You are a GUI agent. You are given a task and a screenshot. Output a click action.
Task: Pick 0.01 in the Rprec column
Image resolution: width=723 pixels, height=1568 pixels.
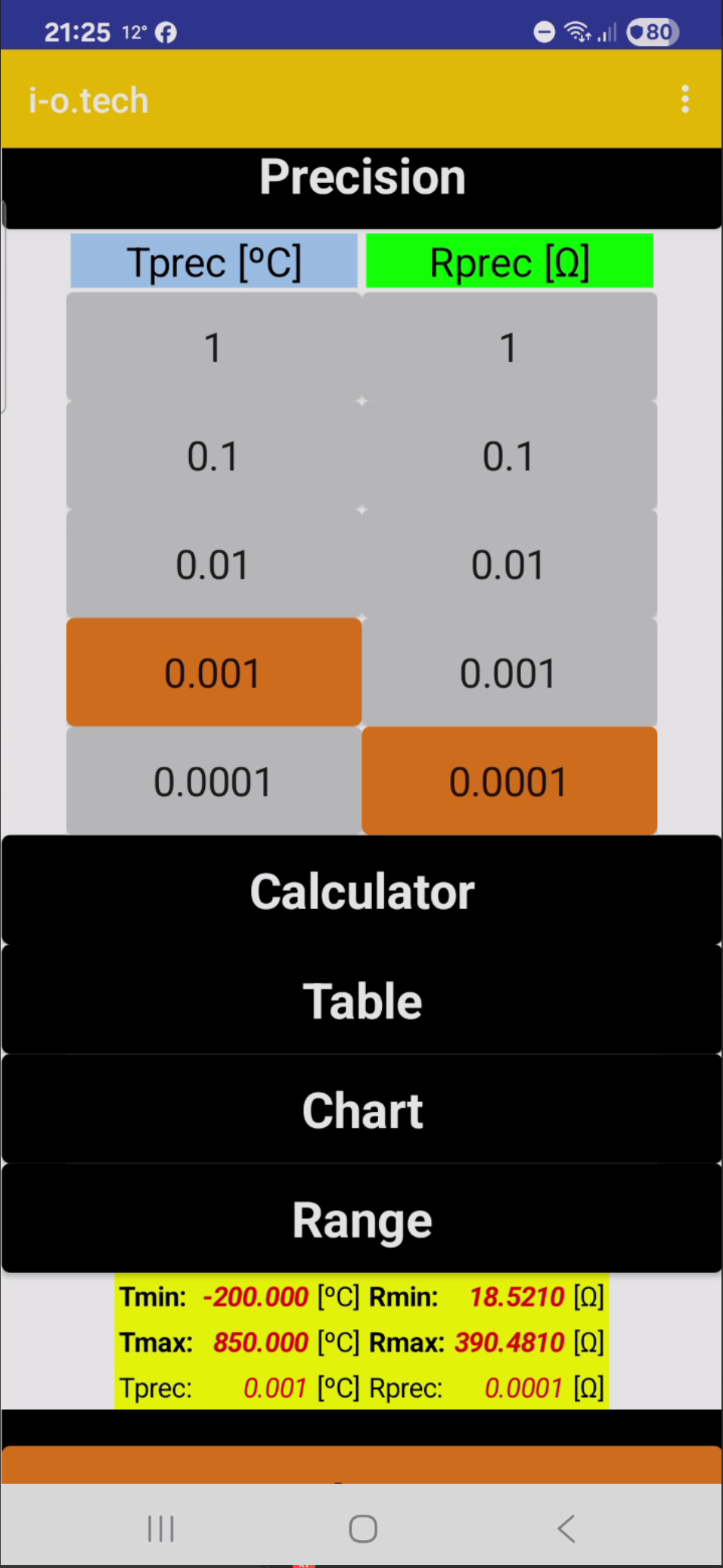coord(509,565)
